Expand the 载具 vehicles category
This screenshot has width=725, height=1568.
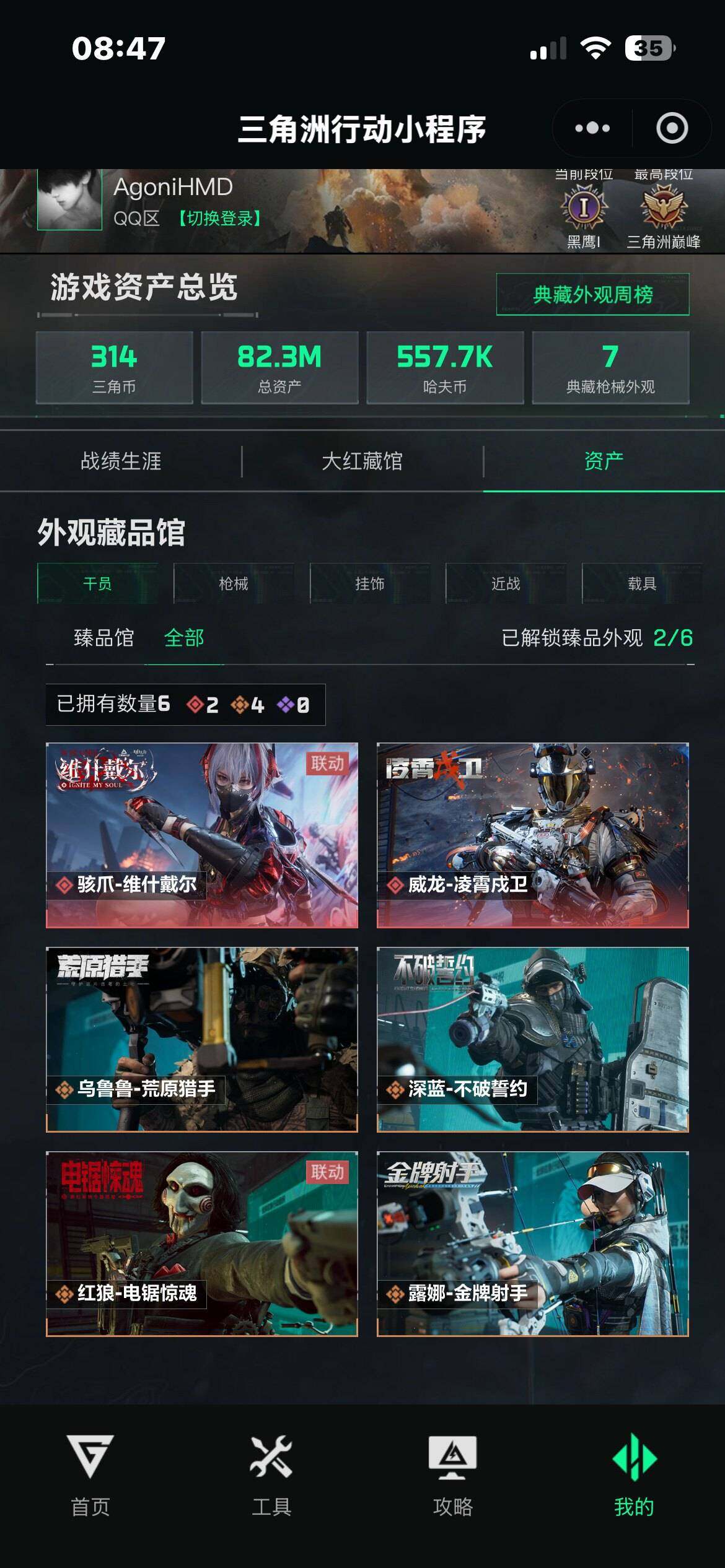click(641, 583)
